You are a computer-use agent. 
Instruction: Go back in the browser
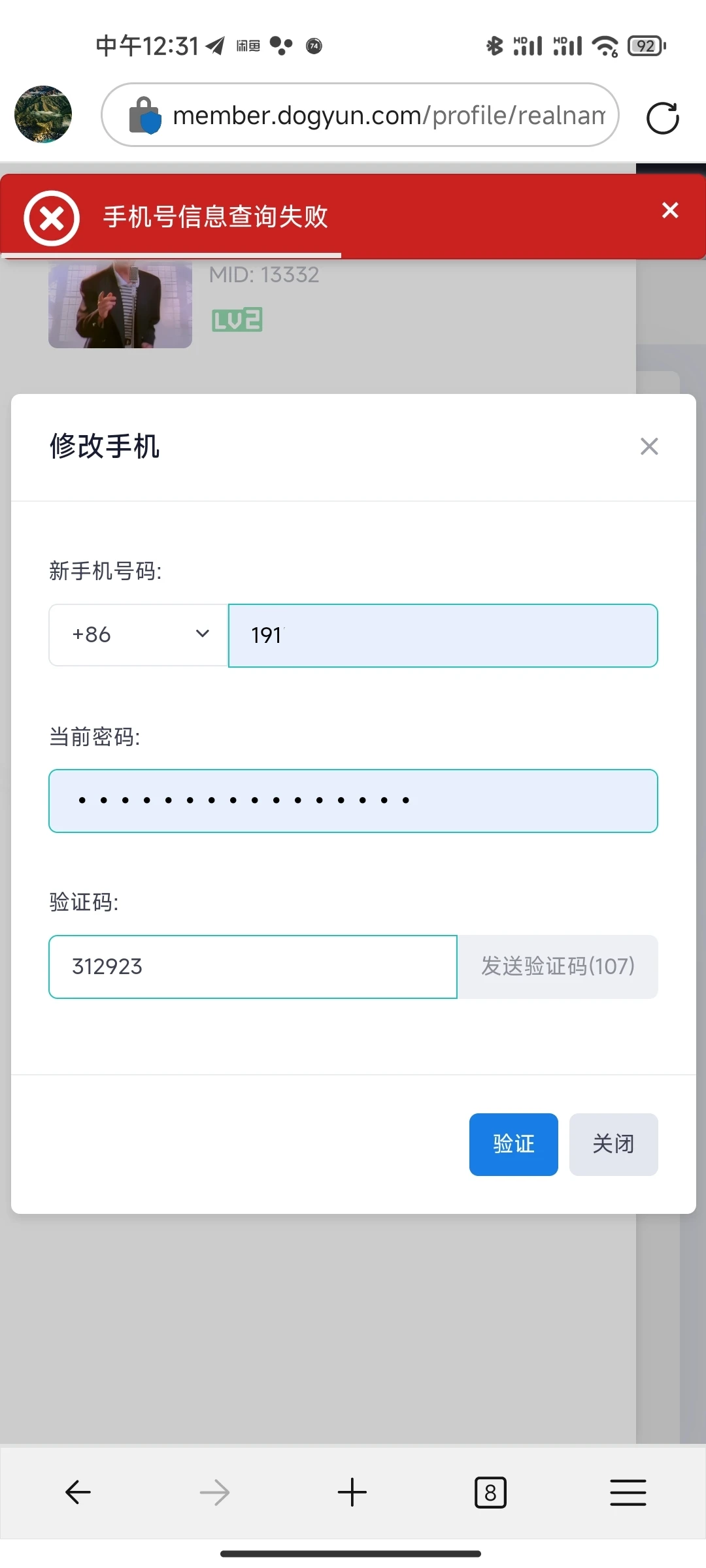pos(78,1492)
